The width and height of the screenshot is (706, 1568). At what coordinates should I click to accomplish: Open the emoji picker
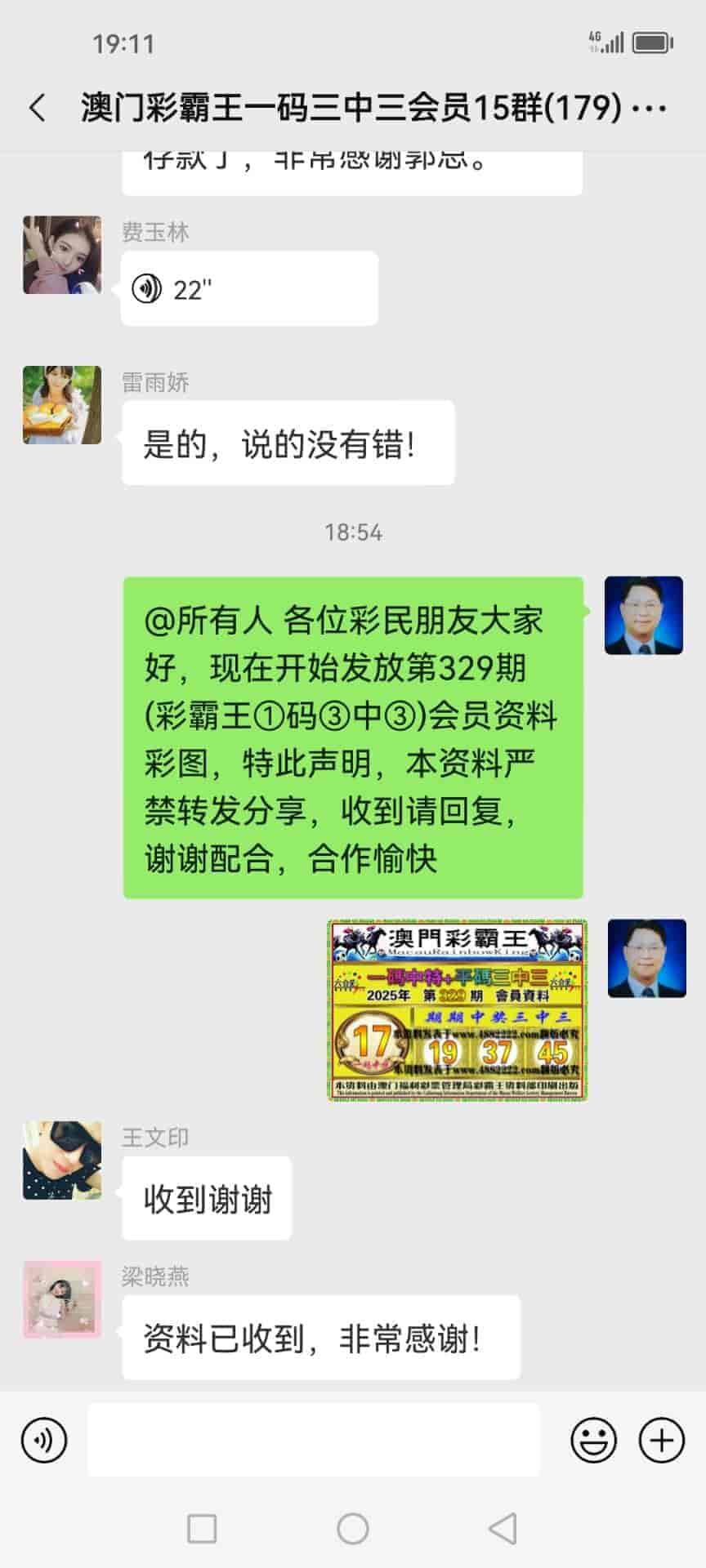click(593, 1440)
